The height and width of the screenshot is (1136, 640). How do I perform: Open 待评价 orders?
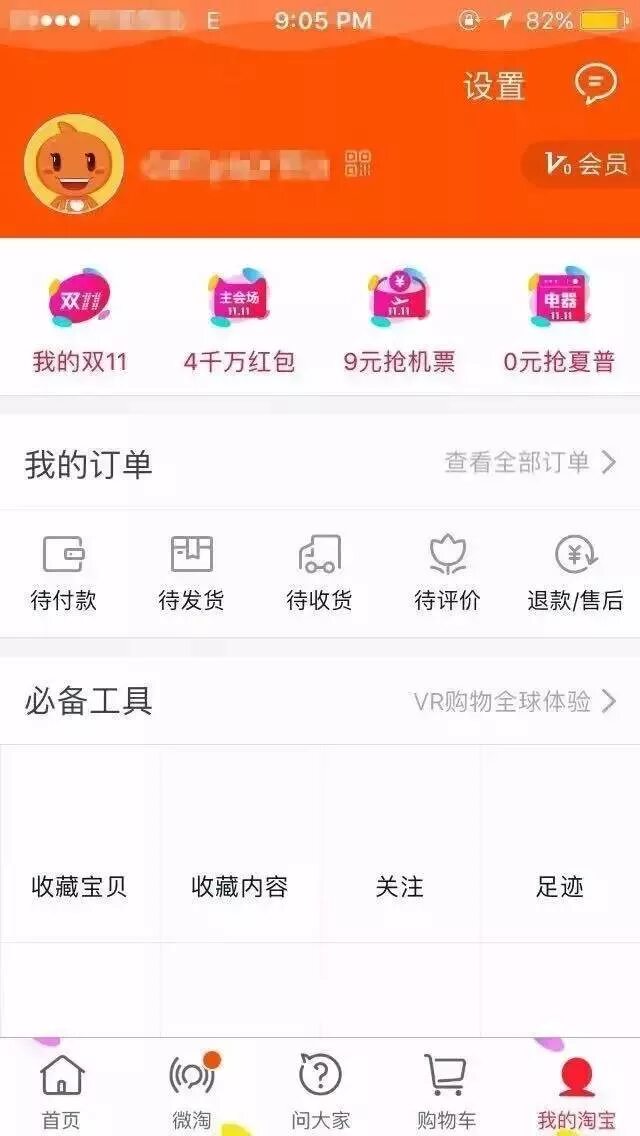click(447, 573)
